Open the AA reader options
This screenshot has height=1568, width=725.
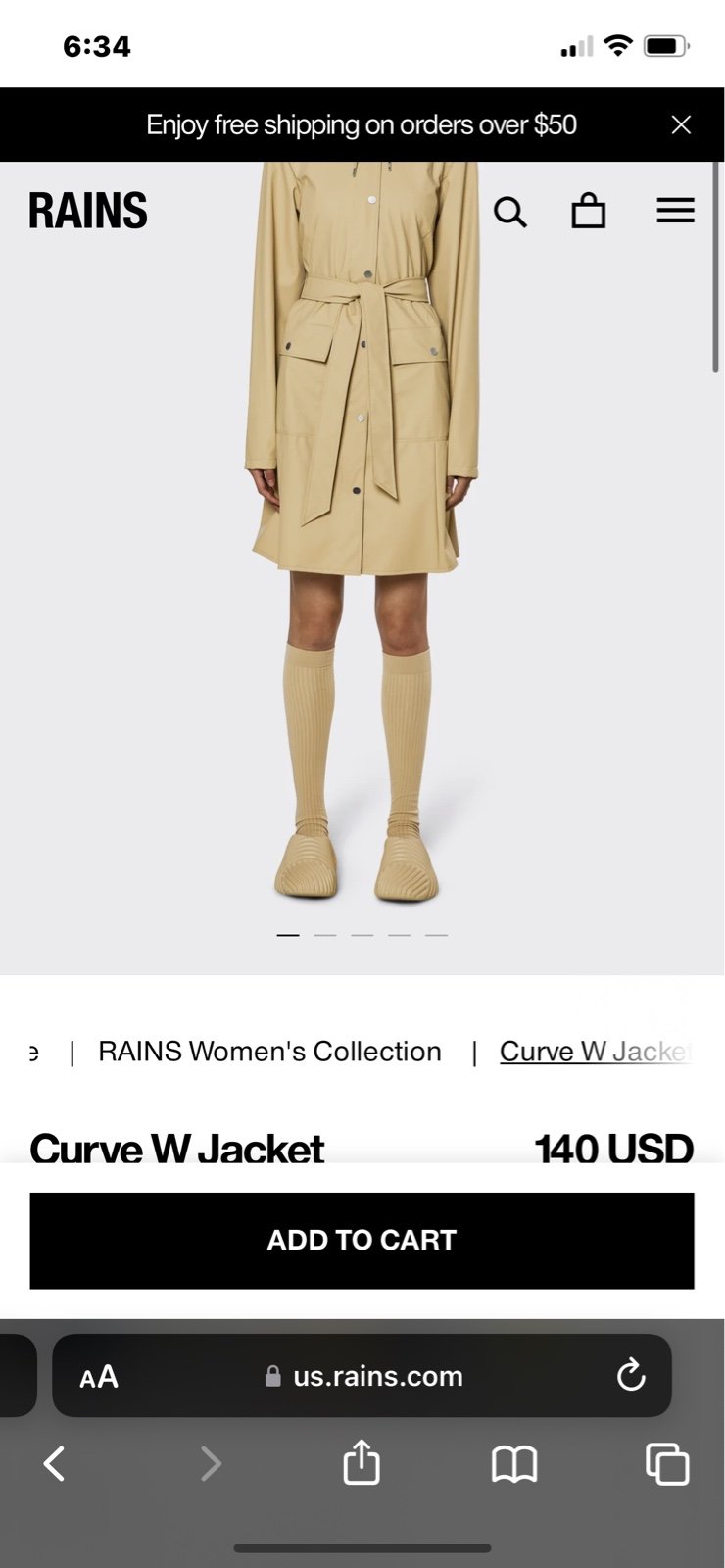click(x=99, y=1377)
